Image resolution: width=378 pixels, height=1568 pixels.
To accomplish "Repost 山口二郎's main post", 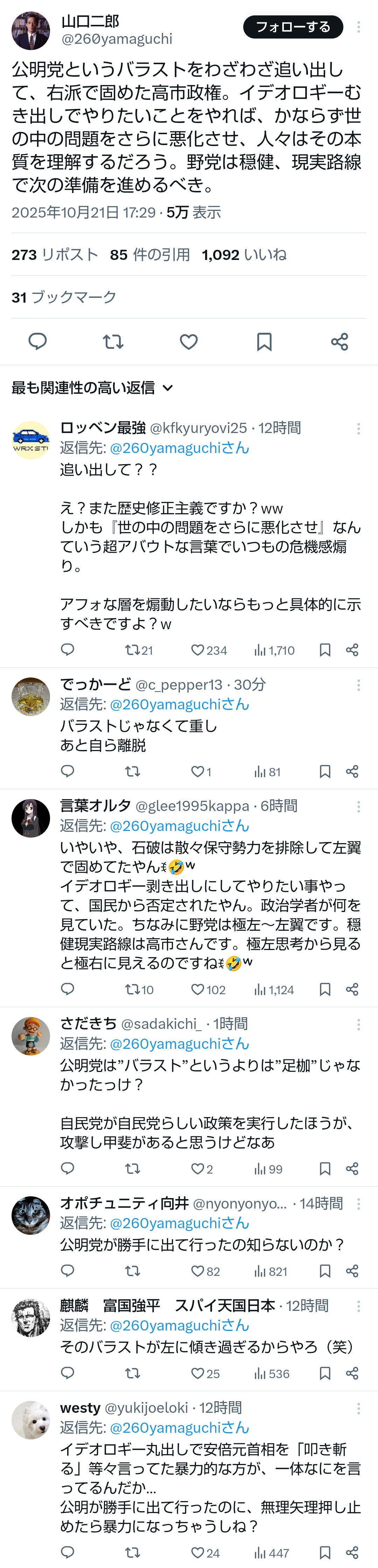I will [113, 342].
